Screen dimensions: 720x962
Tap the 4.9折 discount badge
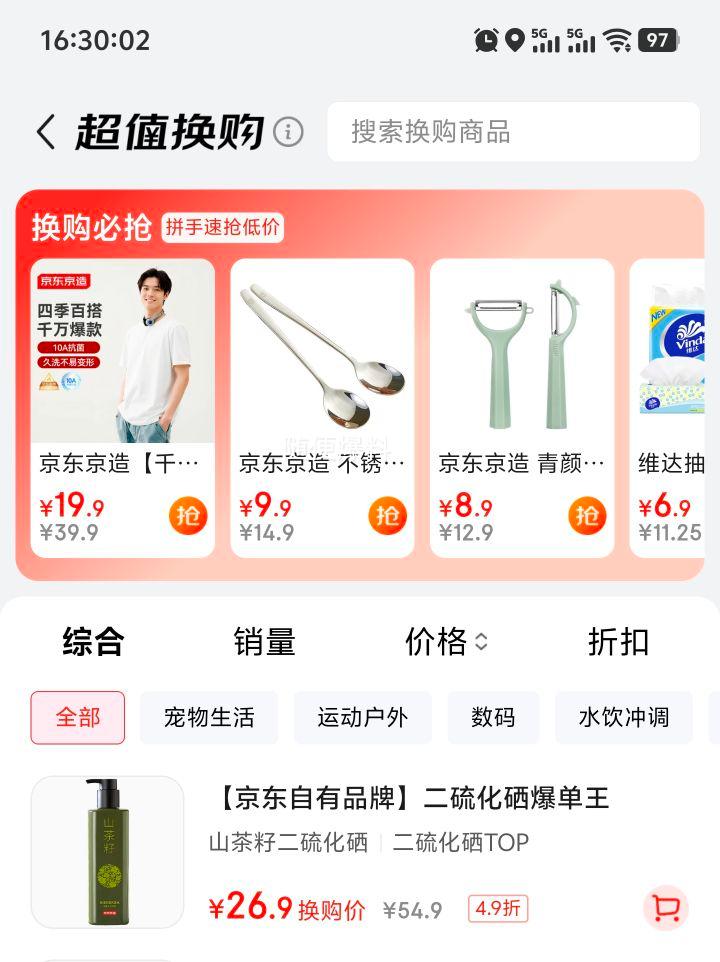pyautogui.click(x=497, y=907)
